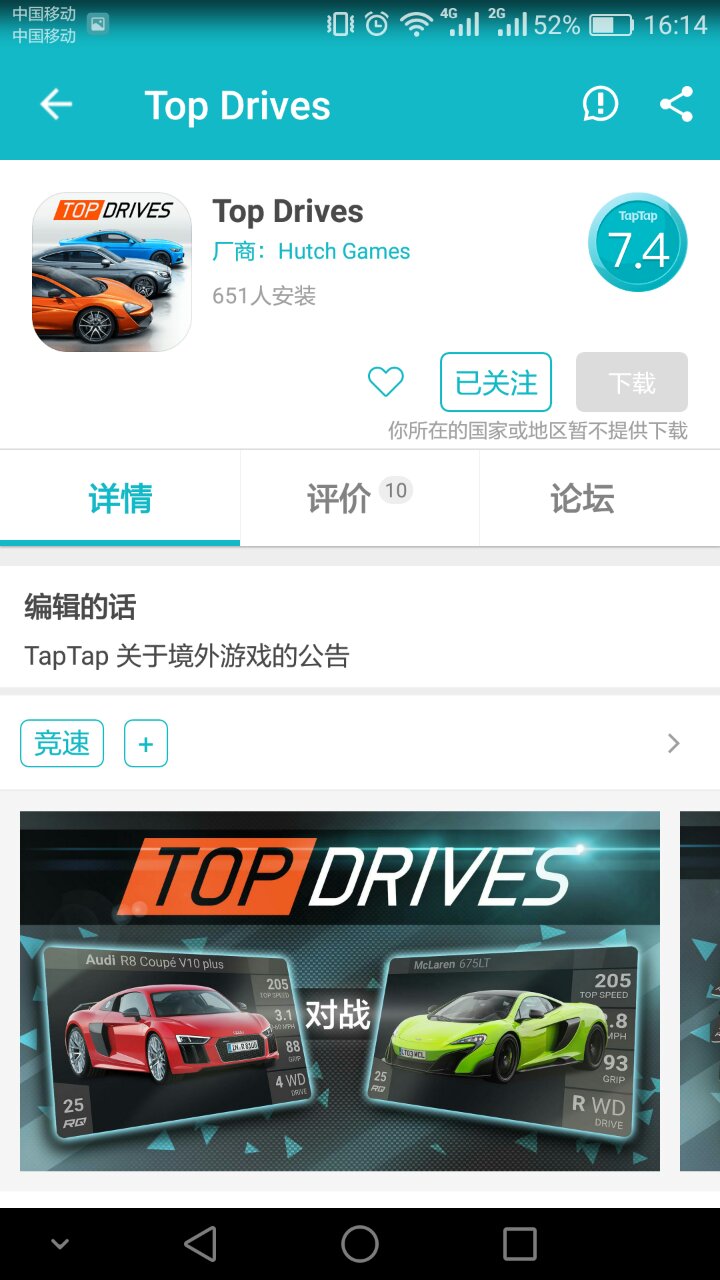Open the Hutch Games developer link

pyautogui.click(x=343, y=251)
